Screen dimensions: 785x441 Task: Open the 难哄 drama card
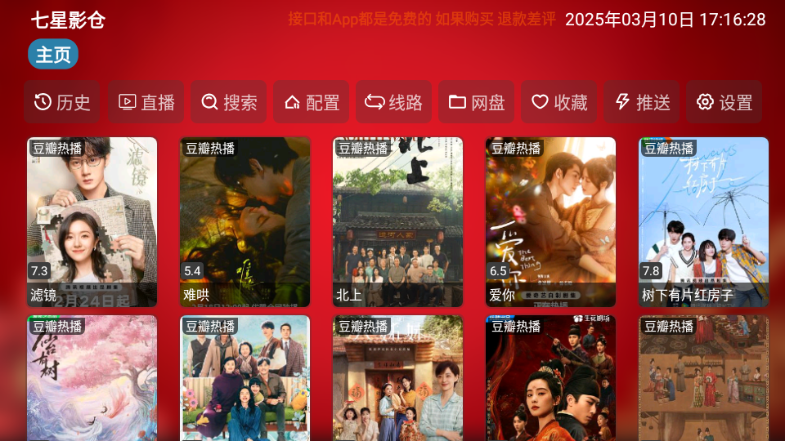[245, 221]
